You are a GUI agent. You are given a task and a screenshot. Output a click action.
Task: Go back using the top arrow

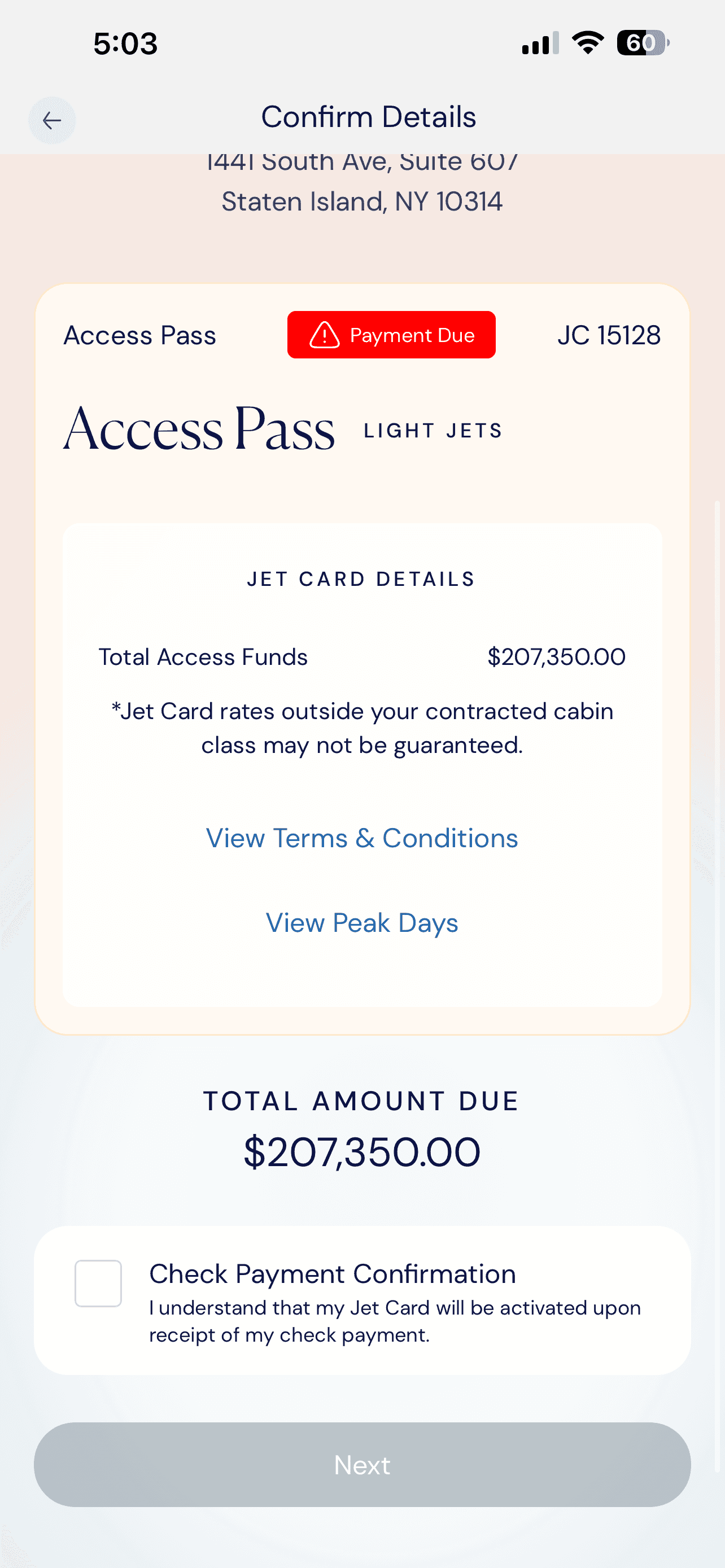52,121
